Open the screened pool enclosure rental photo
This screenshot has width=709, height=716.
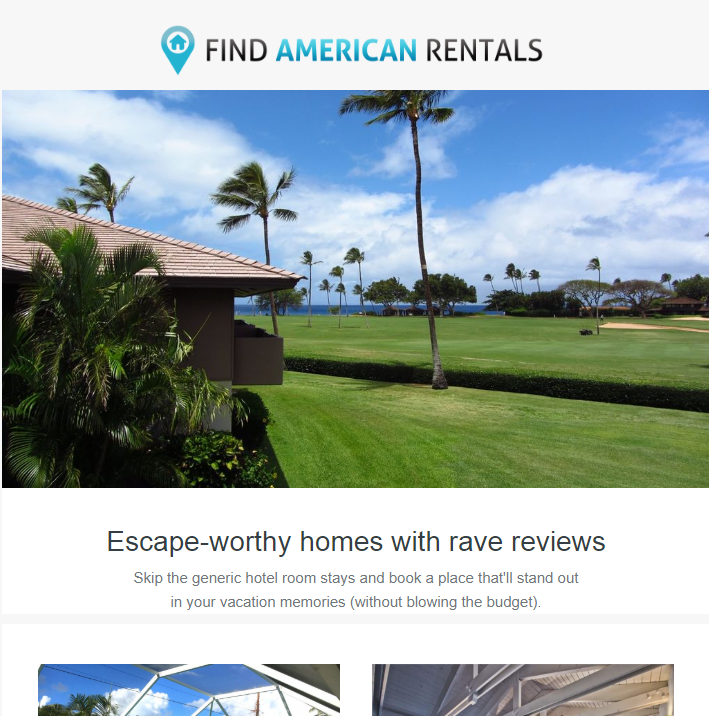point(189,691)
